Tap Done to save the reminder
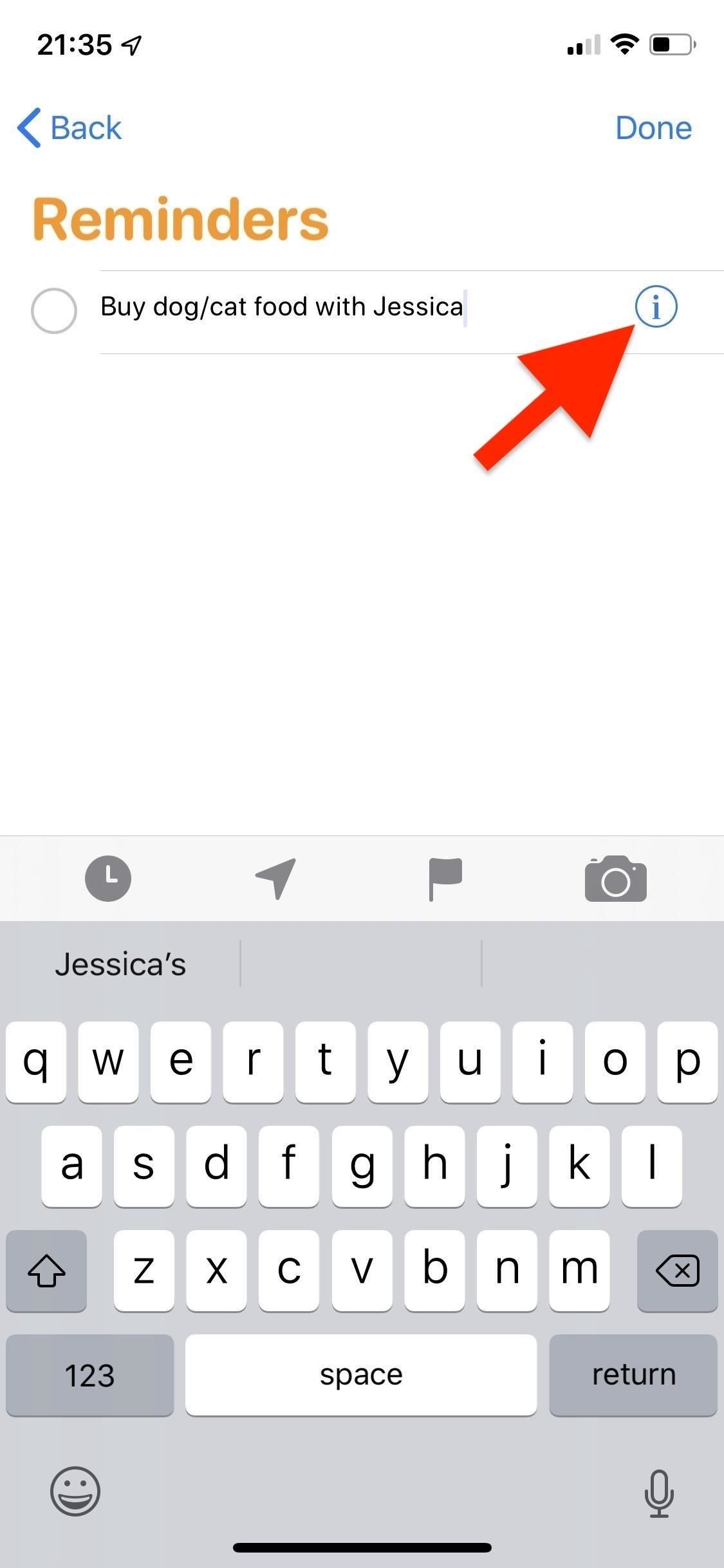The height and width of the screenshot is (1568, 724). click(653, 127)
